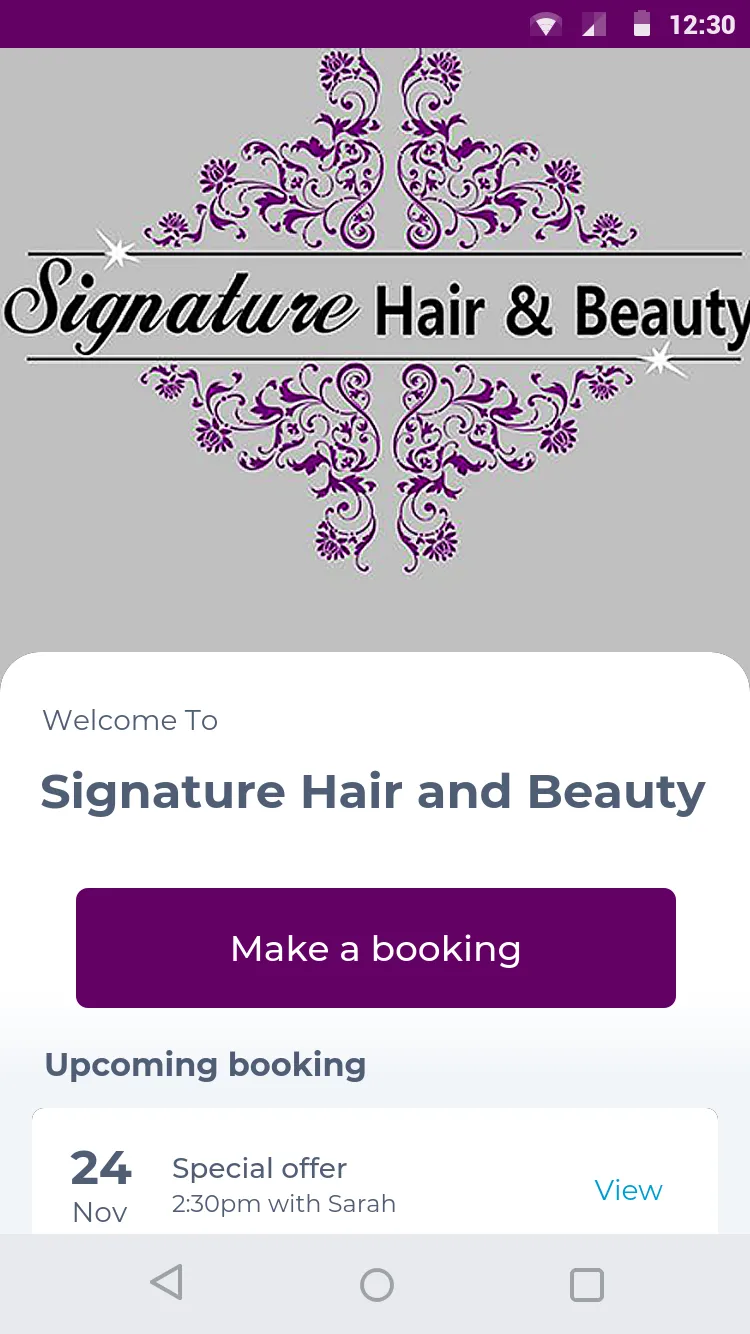The height and width of the screenshot is (1334, 750).
Task: Go back with the system back button
Action: [x=166, y=1283]
